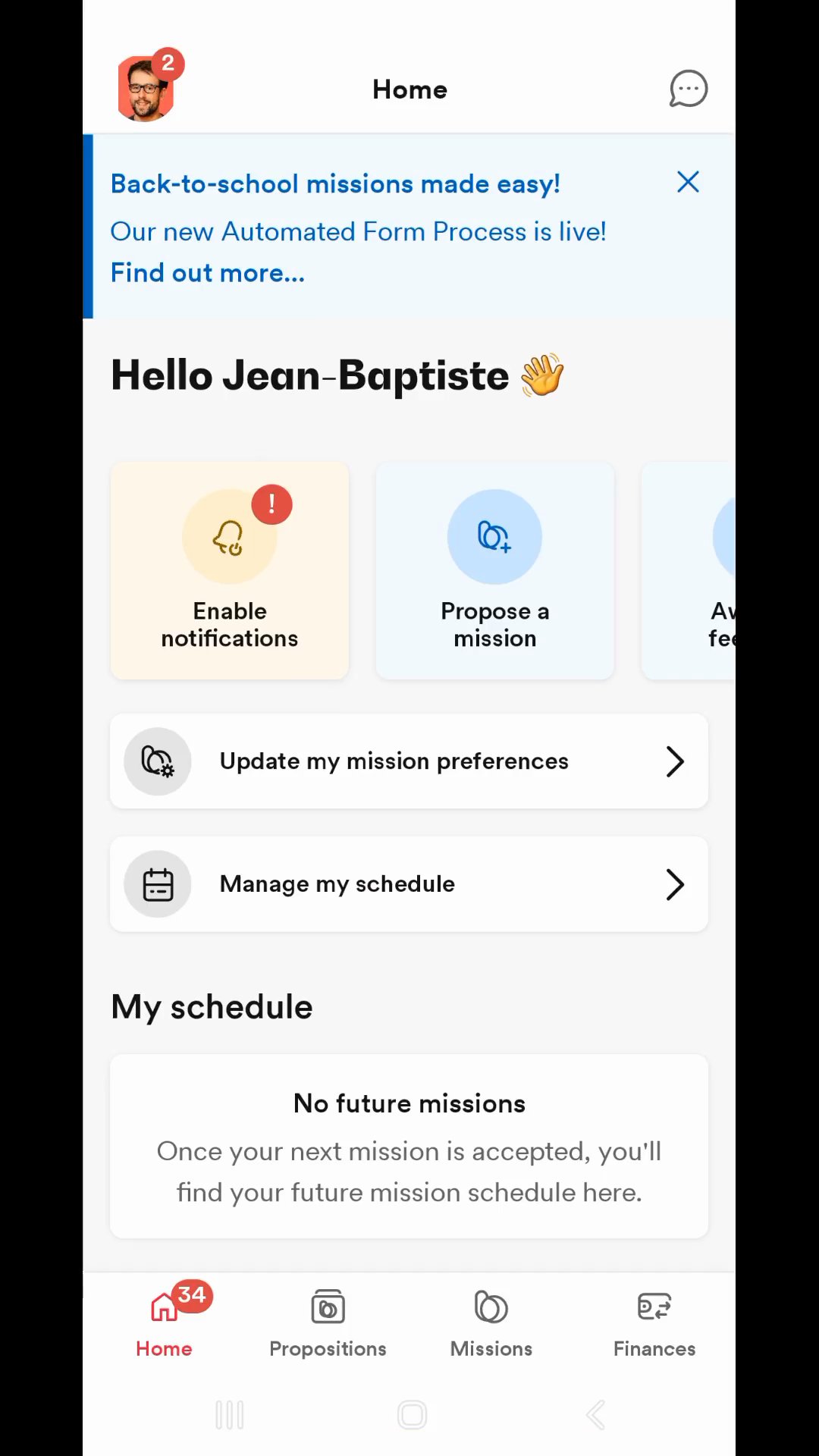Switch to the Missions tab
Screen dimensions: 819x1456
click(491, 1323)
